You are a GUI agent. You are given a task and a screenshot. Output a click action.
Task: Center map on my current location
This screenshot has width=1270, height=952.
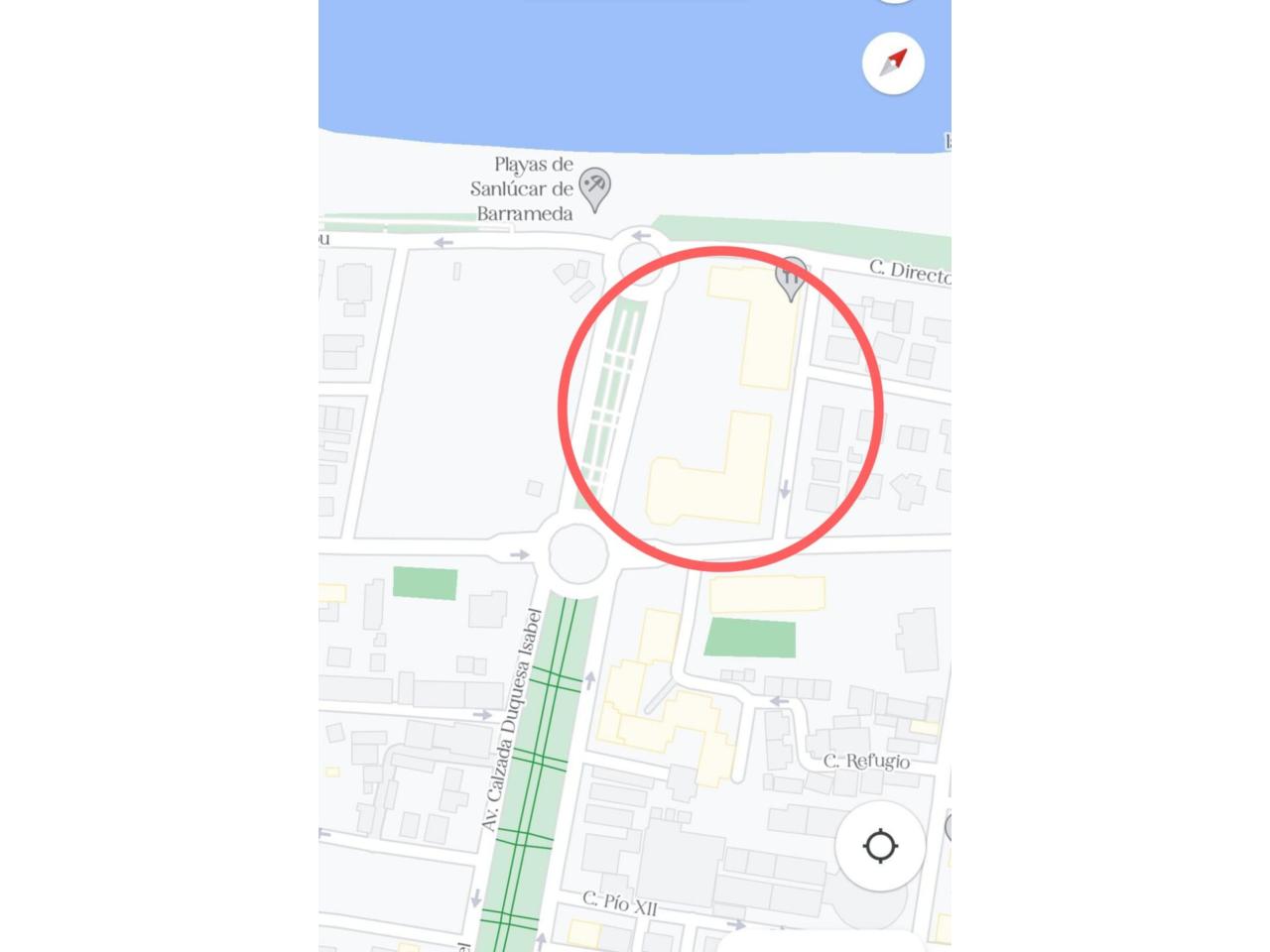880,847
